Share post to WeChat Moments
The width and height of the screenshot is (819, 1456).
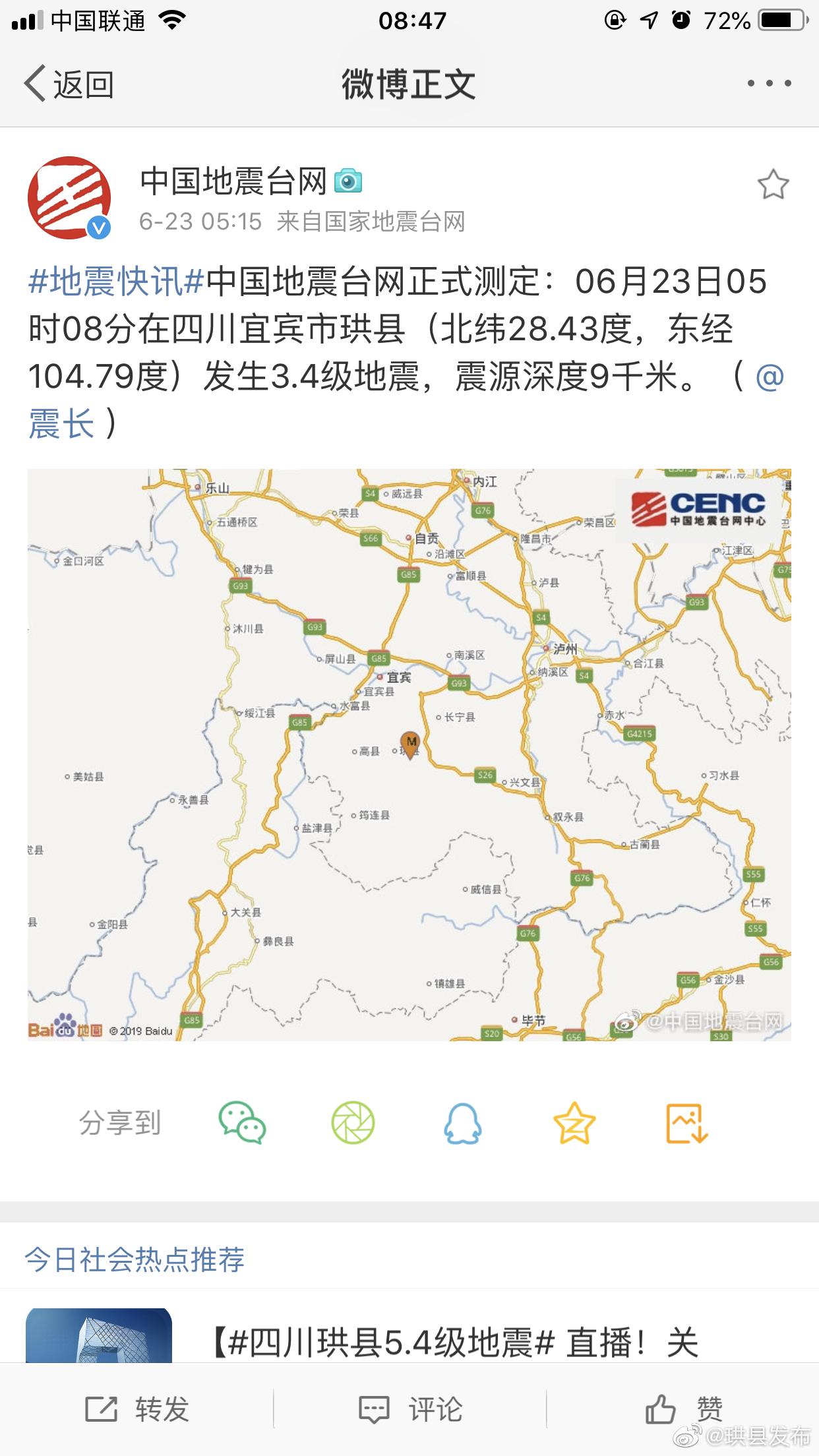click(x=353, y=1122)
